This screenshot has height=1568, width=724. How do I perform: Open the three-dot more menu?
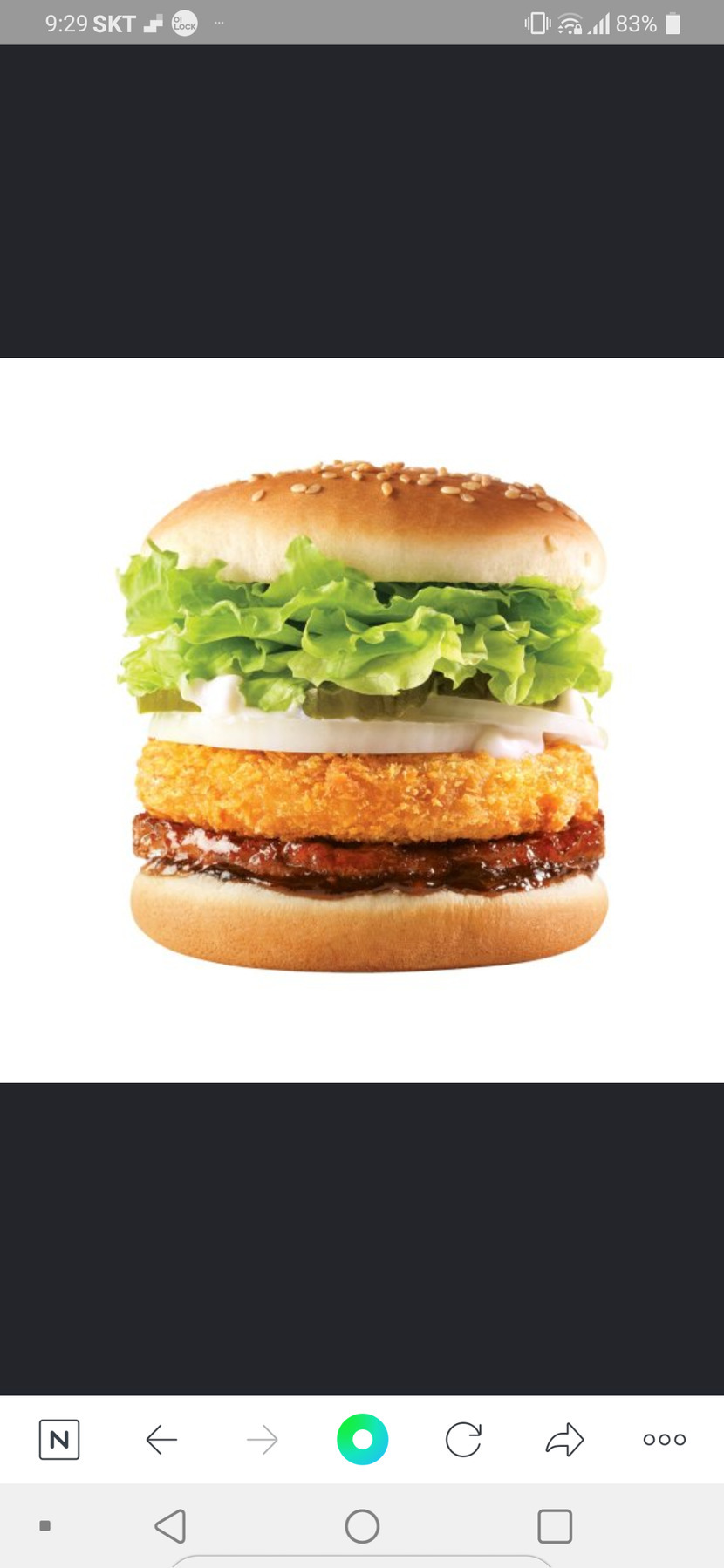[665, 1439]
